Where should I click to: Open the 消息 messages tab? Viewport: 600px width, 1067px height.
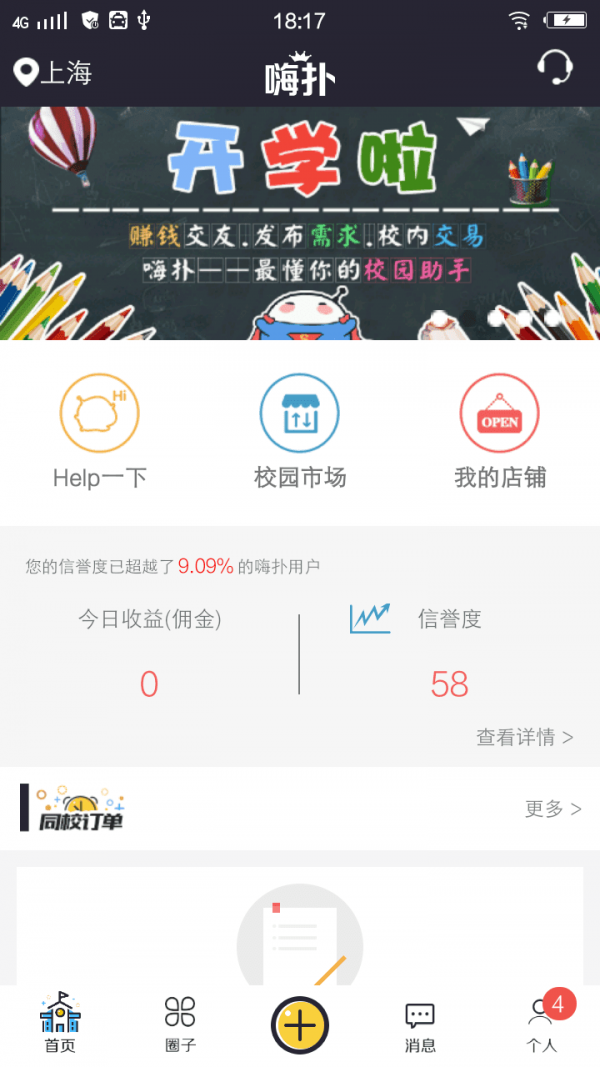point(420,1024)
